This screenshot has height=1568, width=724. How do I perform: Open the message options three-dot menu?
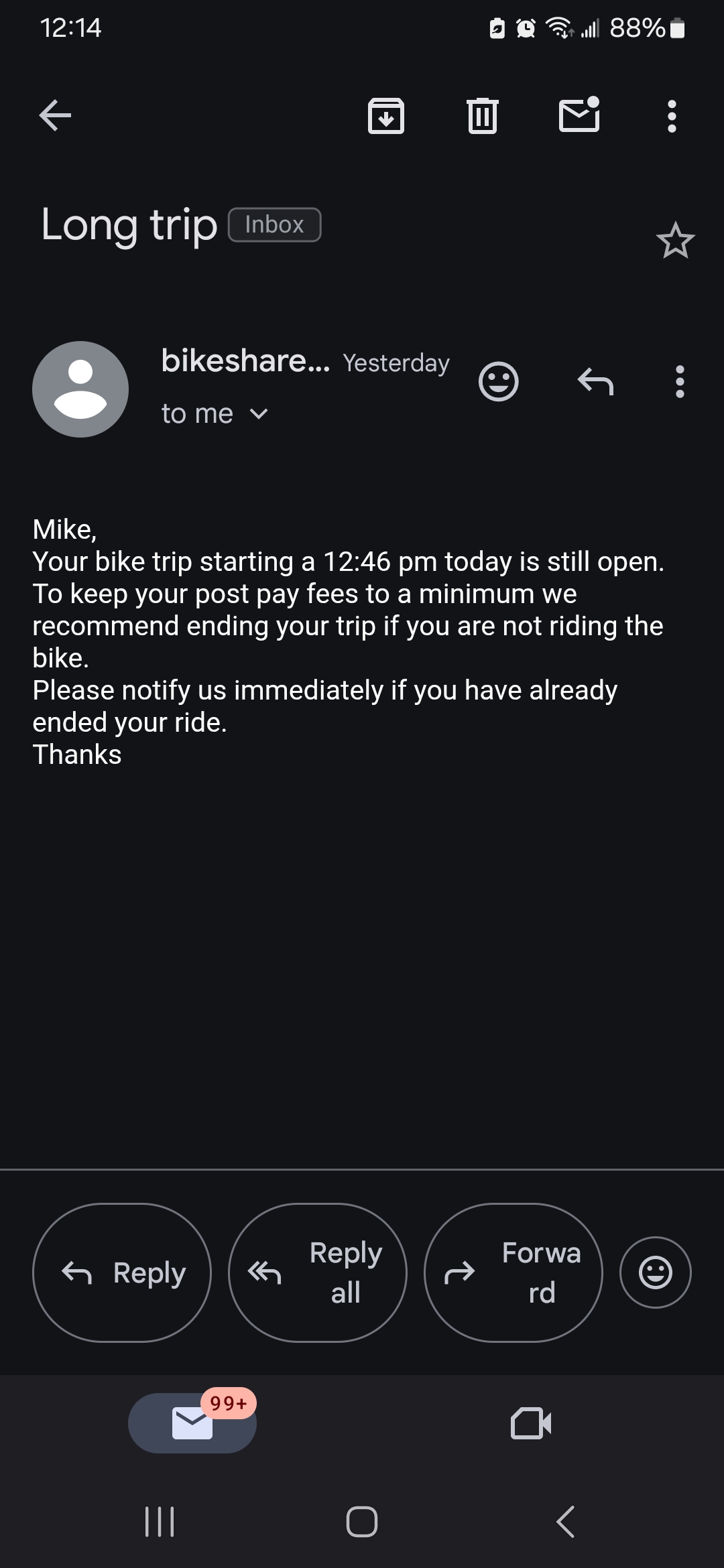click(x=680, y=381)
